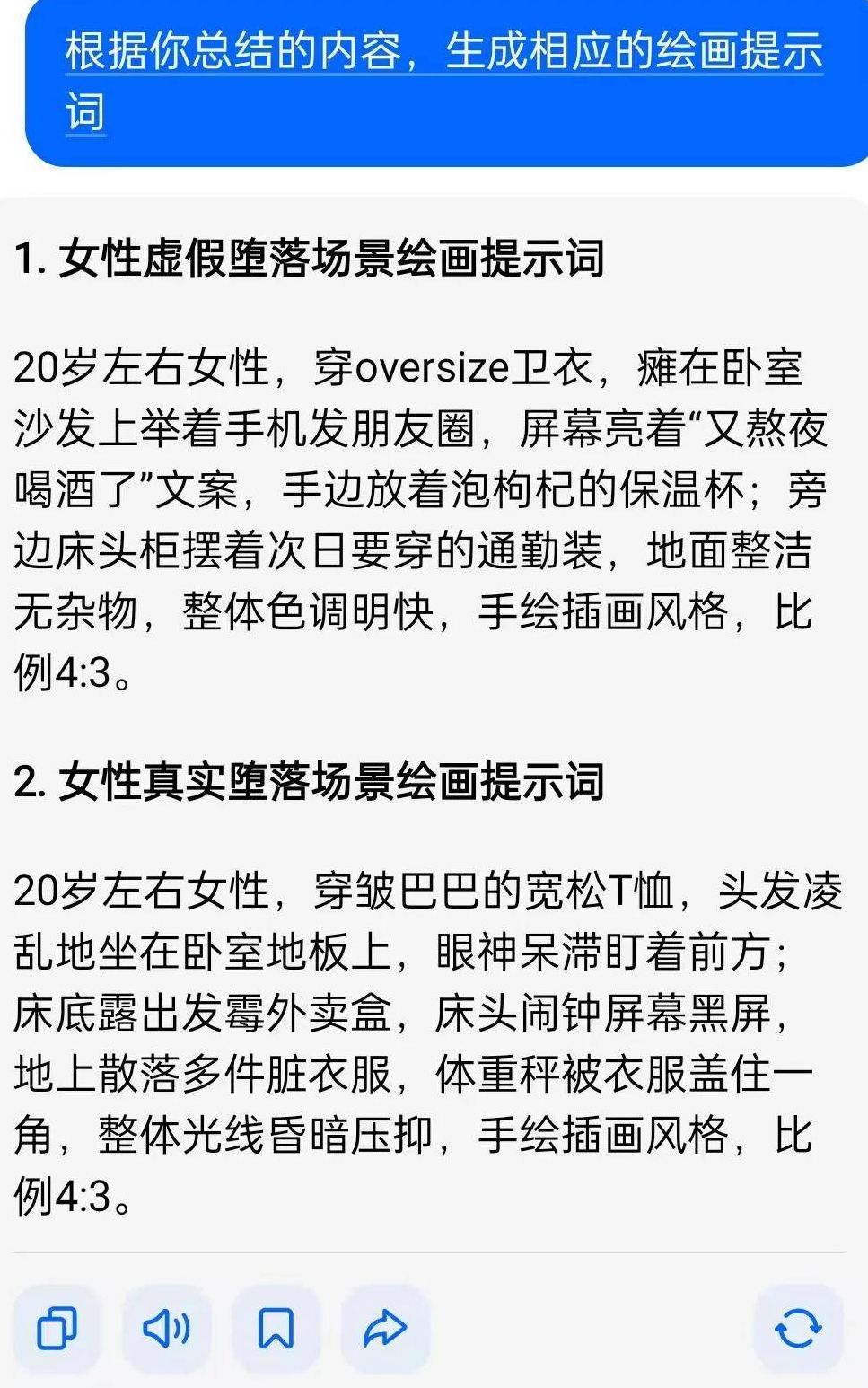
Task: Regenerate the AI response
Action: pyautogui.click(x=798, y=1327)
